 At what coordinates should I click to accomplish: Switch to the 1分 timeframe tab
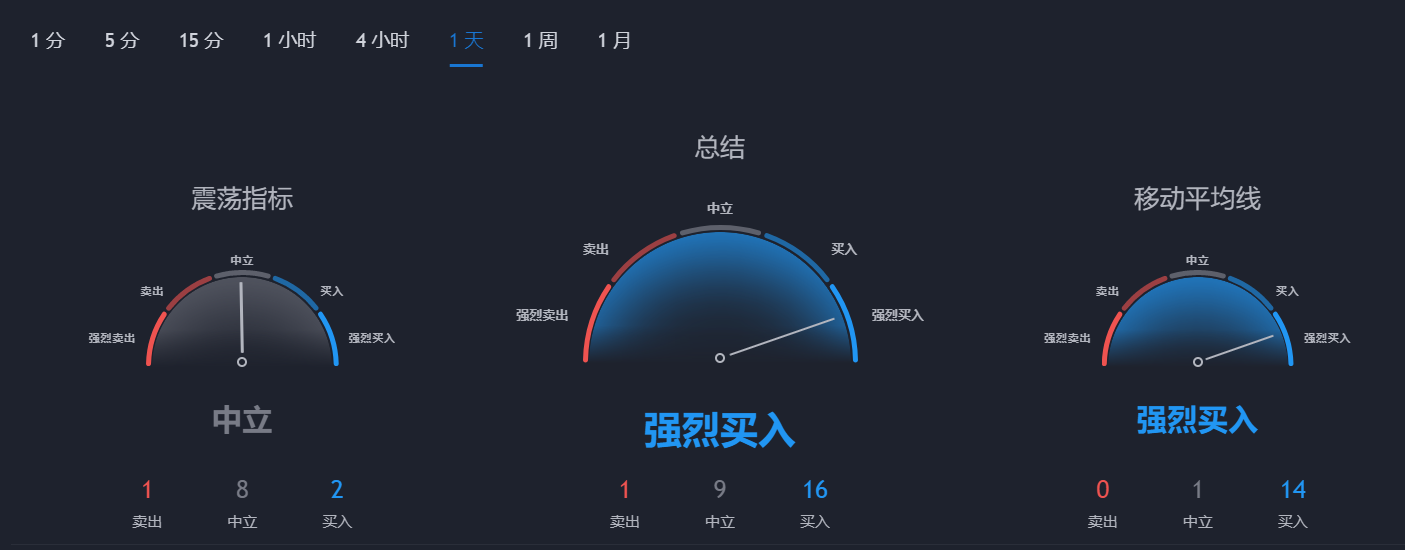pyautogui.click(x=47, y=41)
